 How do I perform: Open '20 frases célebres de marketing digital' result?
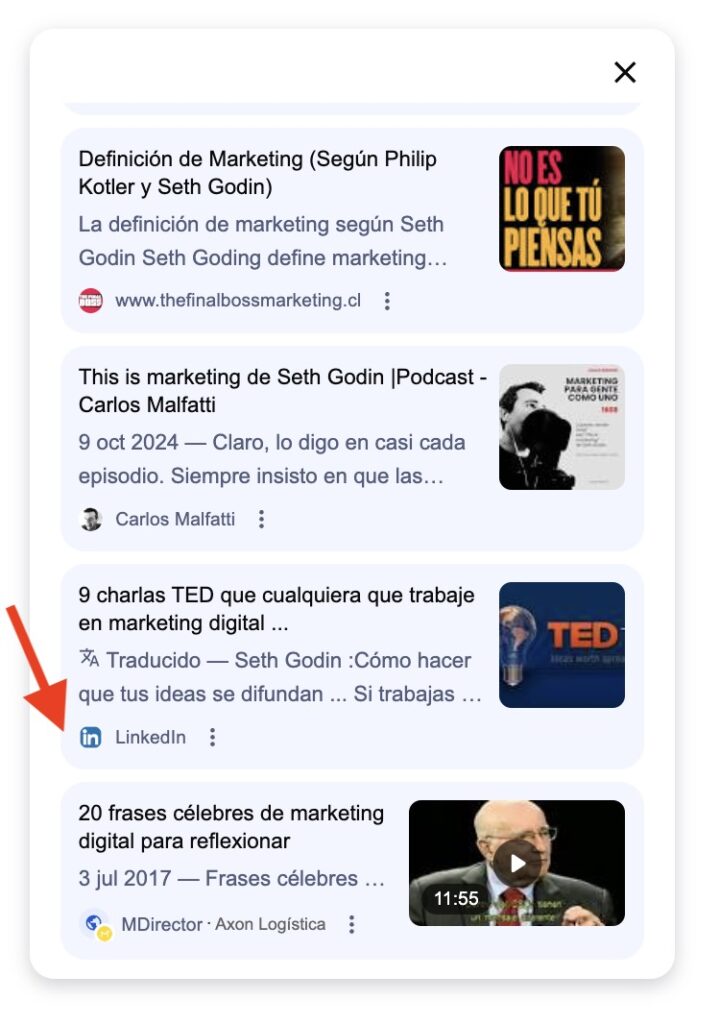tap(231, 827)
